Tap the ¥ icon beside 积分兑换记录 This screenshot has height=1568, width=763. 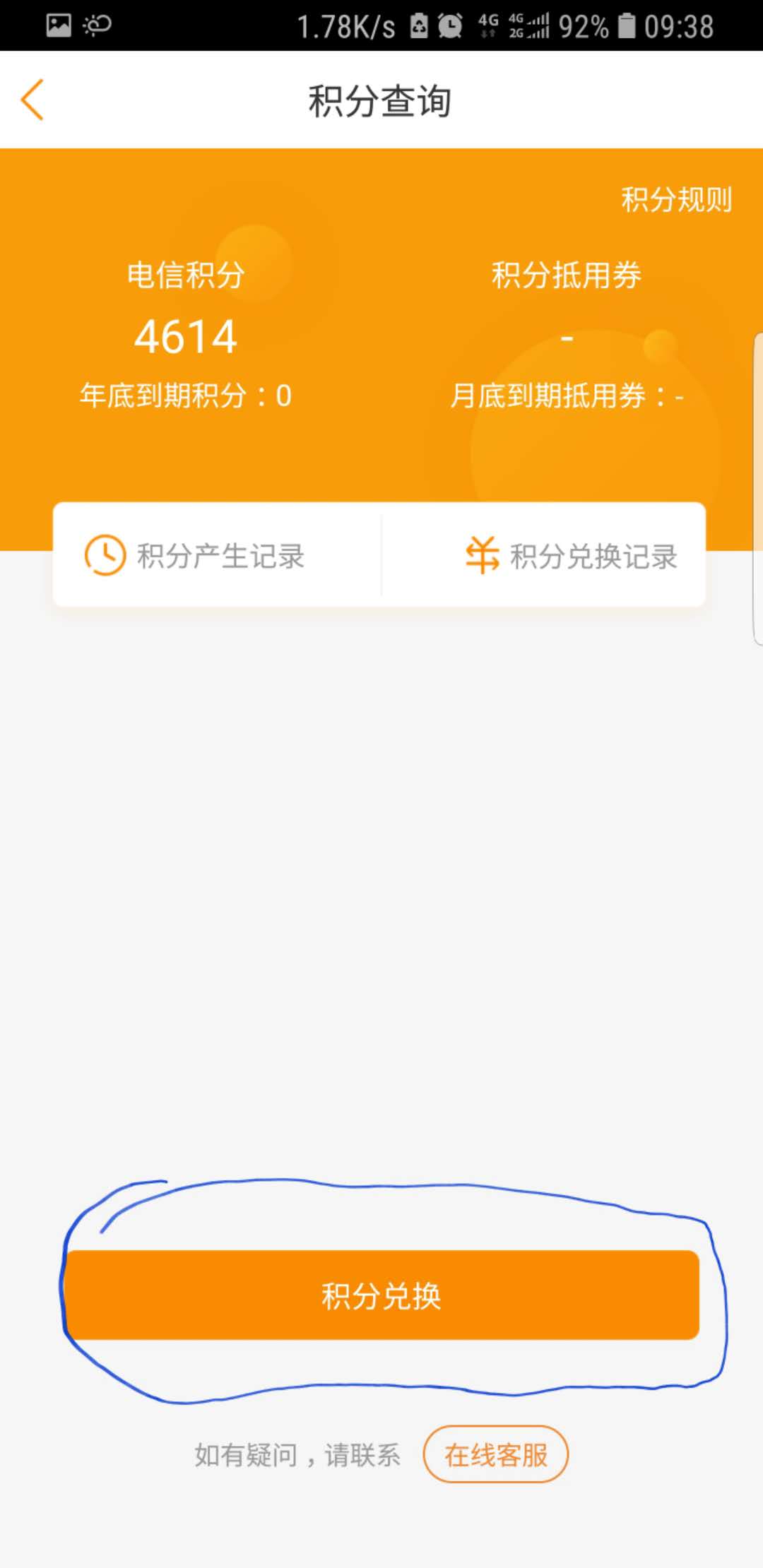pyautogui.click(x=483, y=557)
